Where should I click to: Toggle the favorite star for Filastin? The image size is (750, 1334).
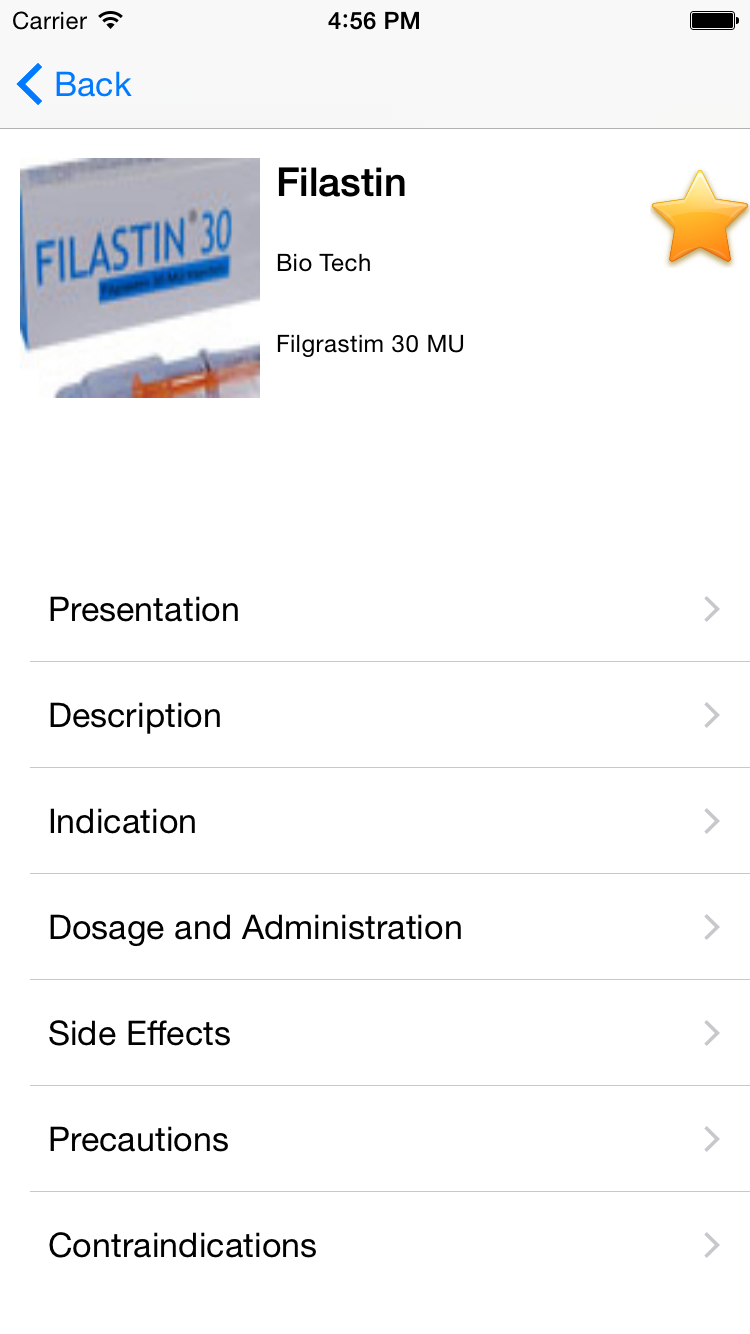pos(699,217)
